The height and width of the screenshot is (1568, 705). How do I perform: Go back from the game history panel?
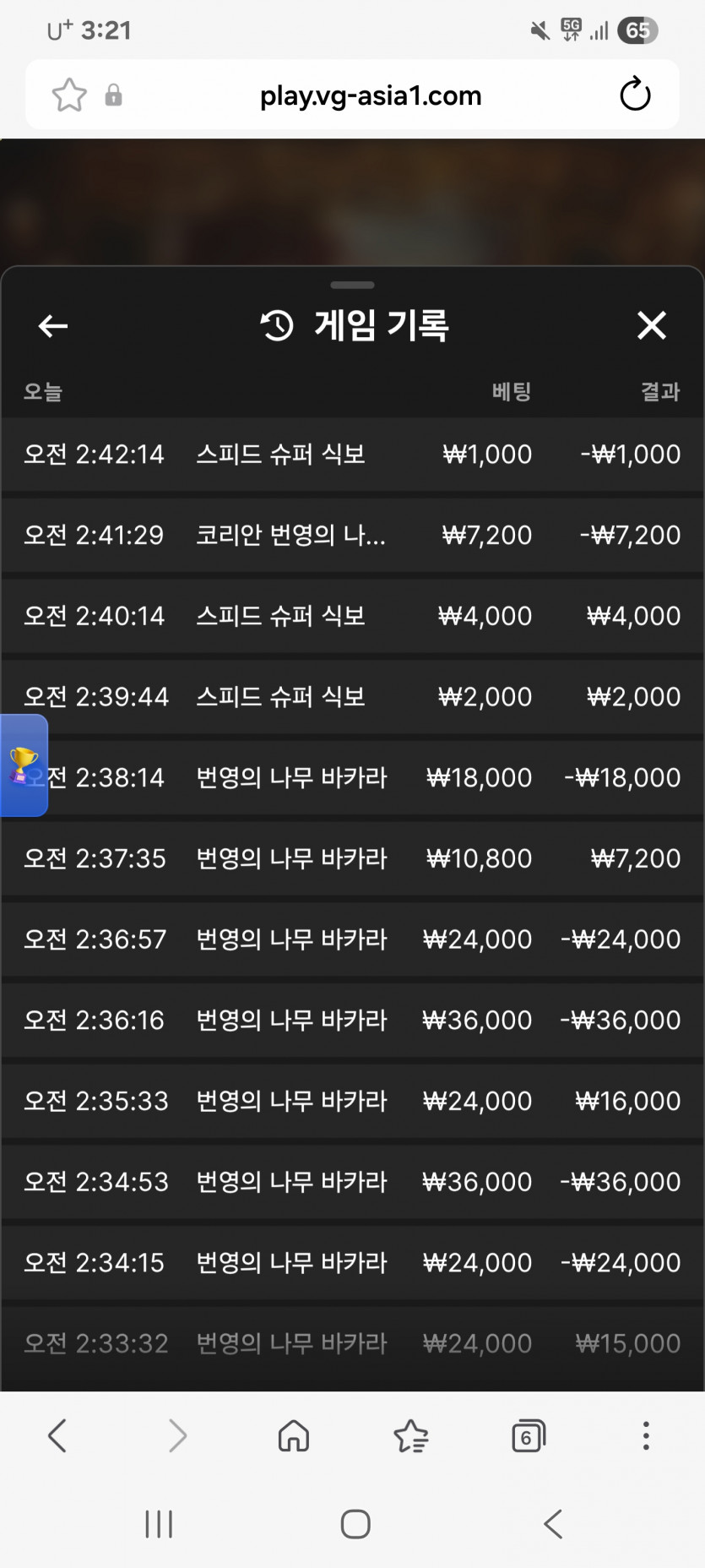53,325
